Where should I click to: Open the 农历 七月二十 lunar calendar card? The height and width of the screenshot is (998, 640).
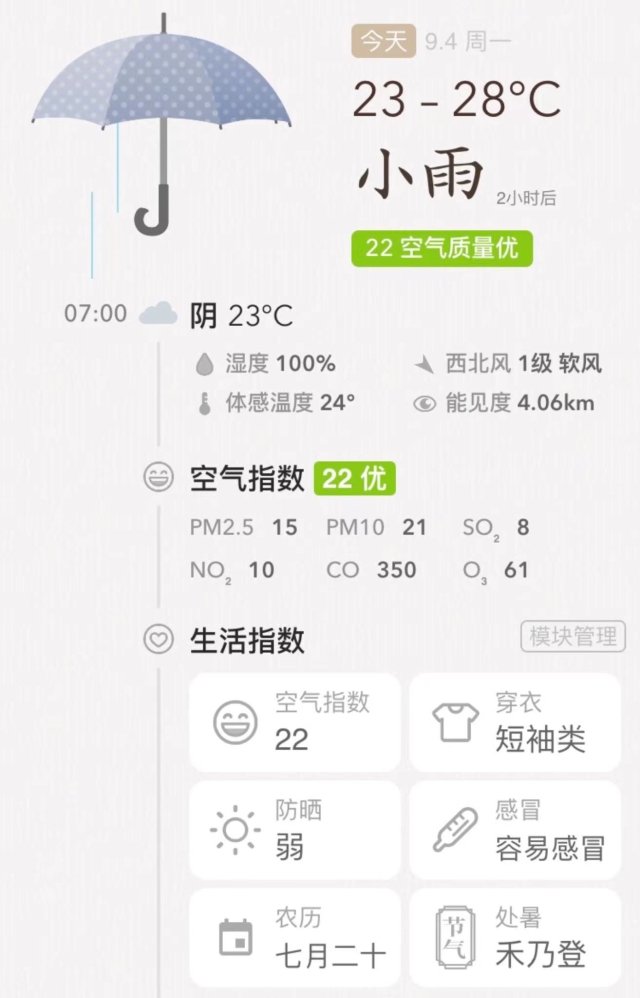tap(295, 937)
